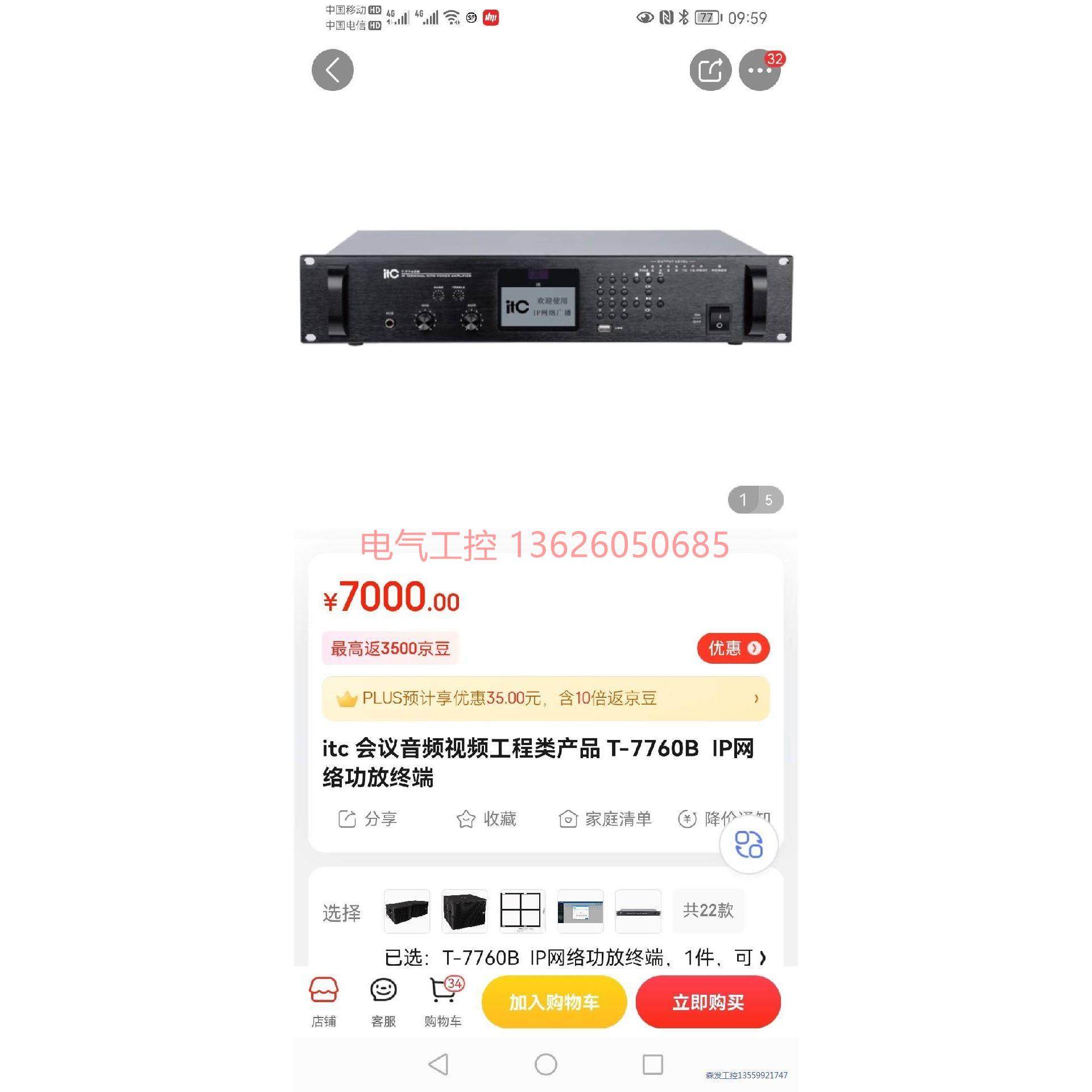
Task: Open the floating blue assistant icon
Action: pos(748,844)
